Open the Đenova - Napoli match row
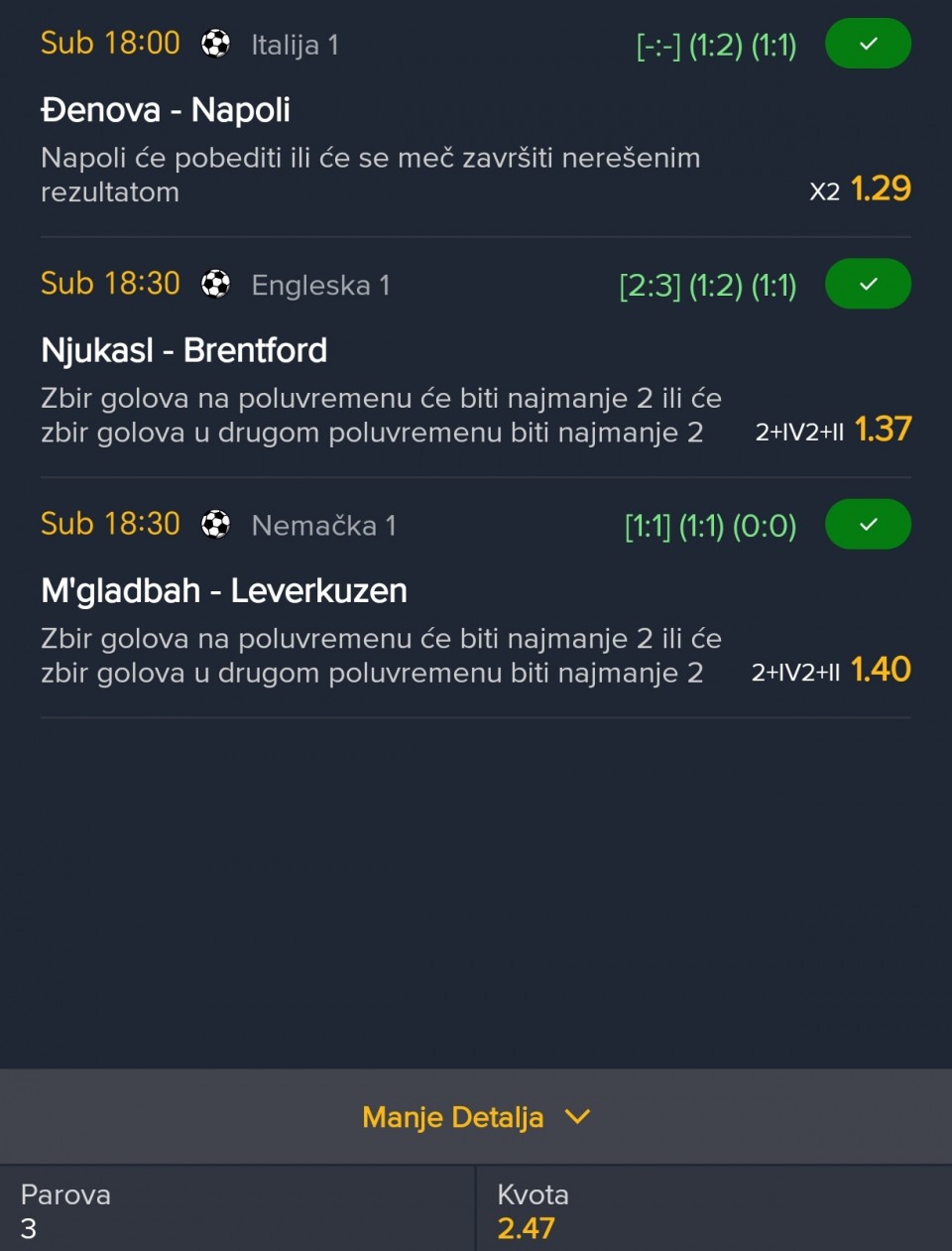952x1251 pixels. point(166,110)
